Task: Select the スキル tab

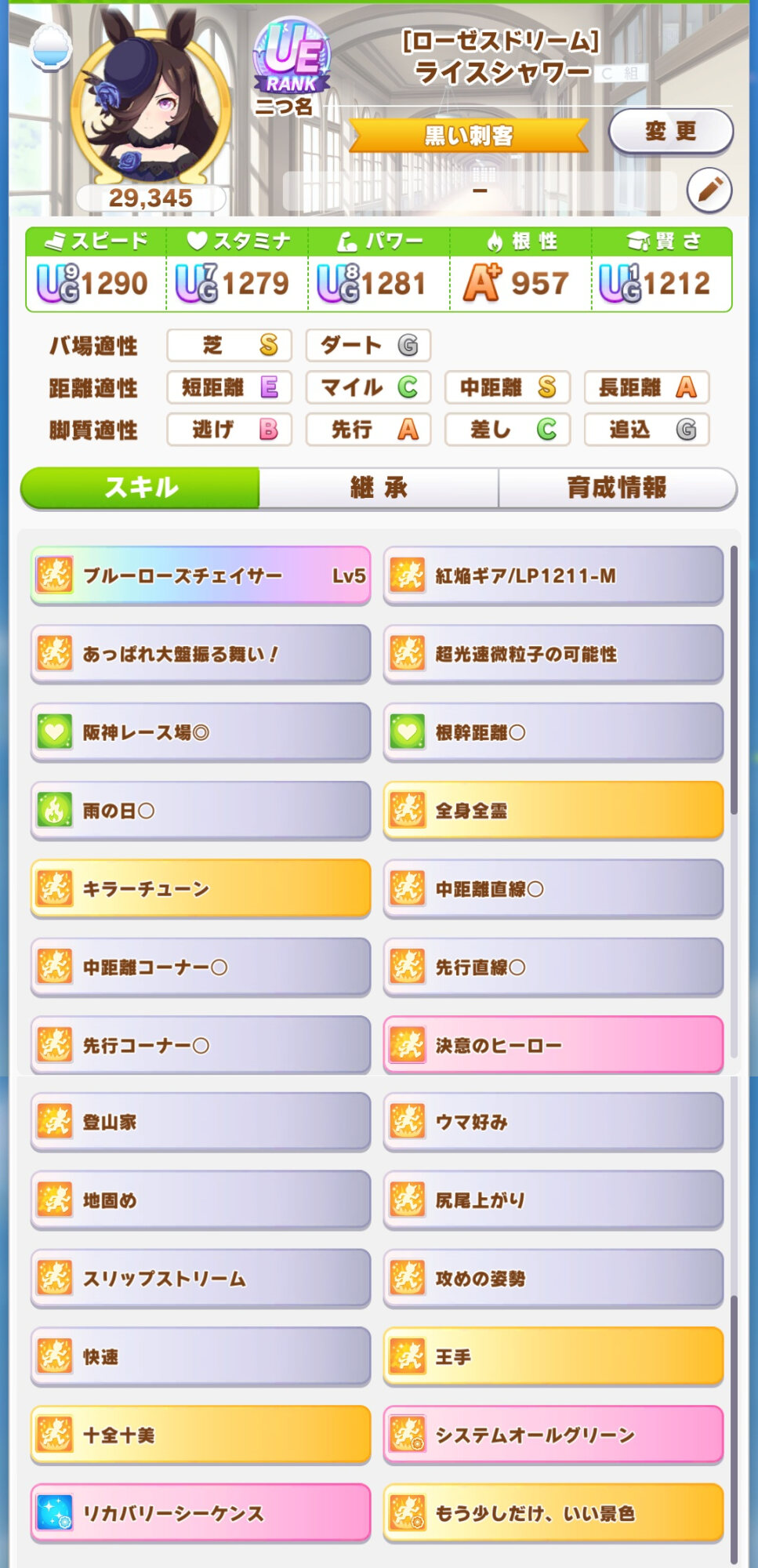Action: click(x=141, y=488)
